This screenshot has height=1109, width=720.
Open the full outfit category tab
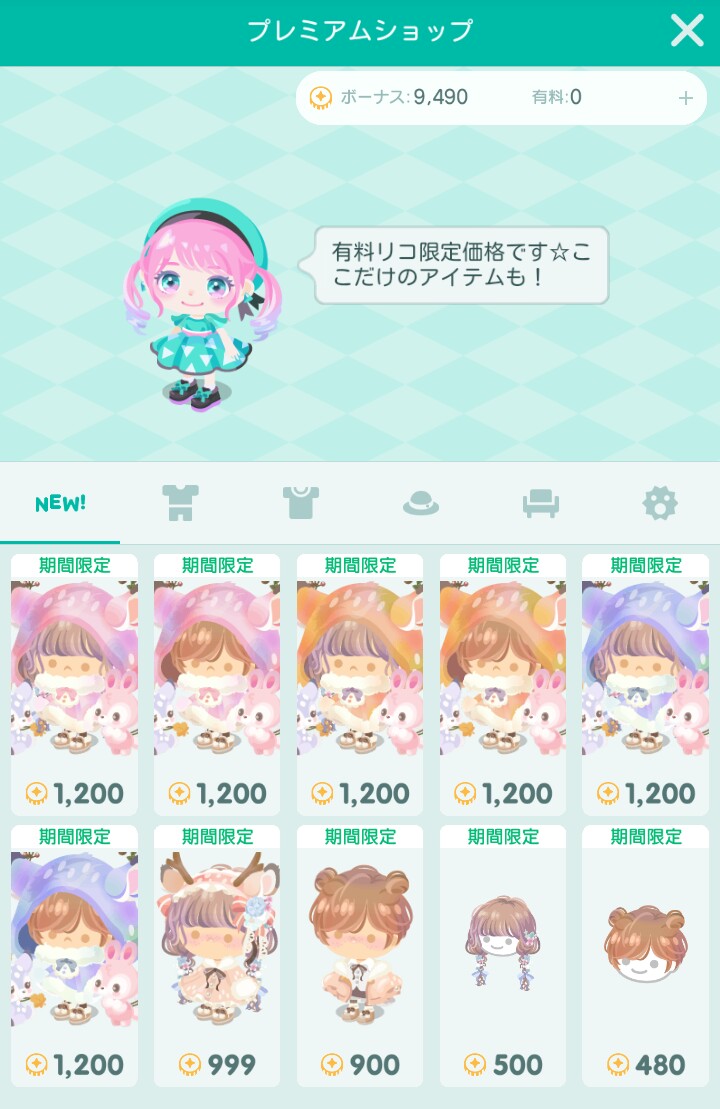(x=181, y=503)
